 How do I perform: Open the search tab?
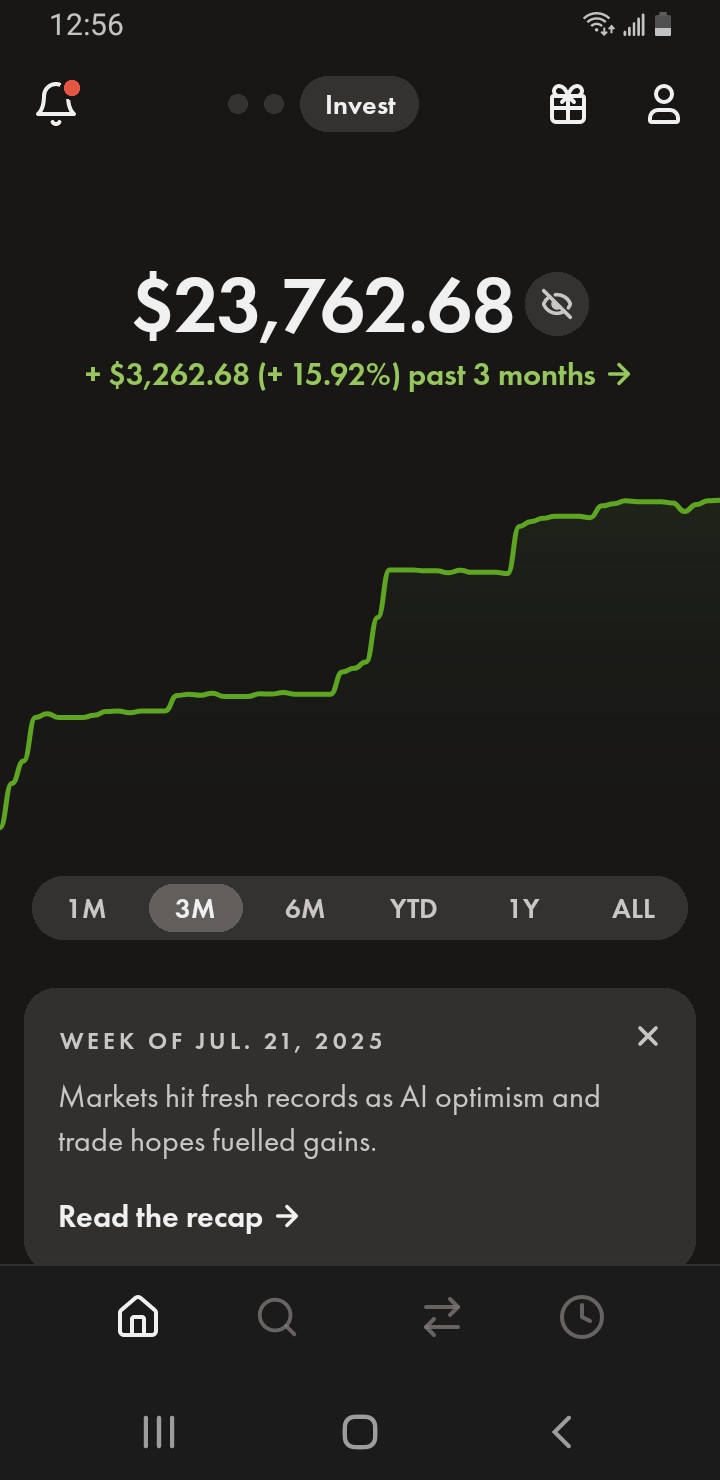pos(277,1317)
